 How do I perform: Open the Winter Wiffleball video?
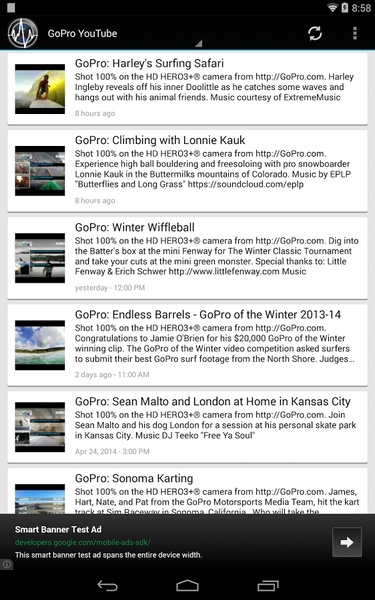click(188, 258)
